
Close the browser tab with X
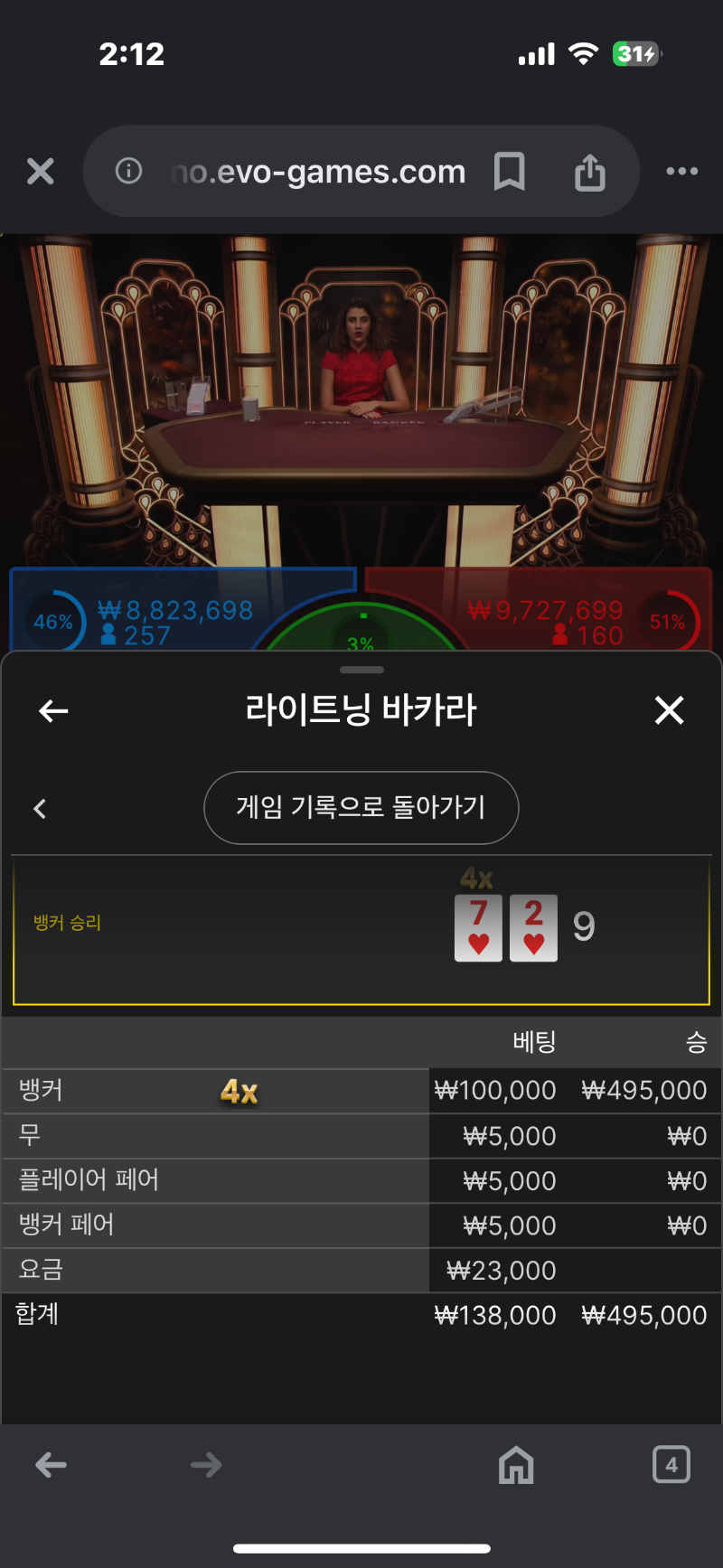41,172
